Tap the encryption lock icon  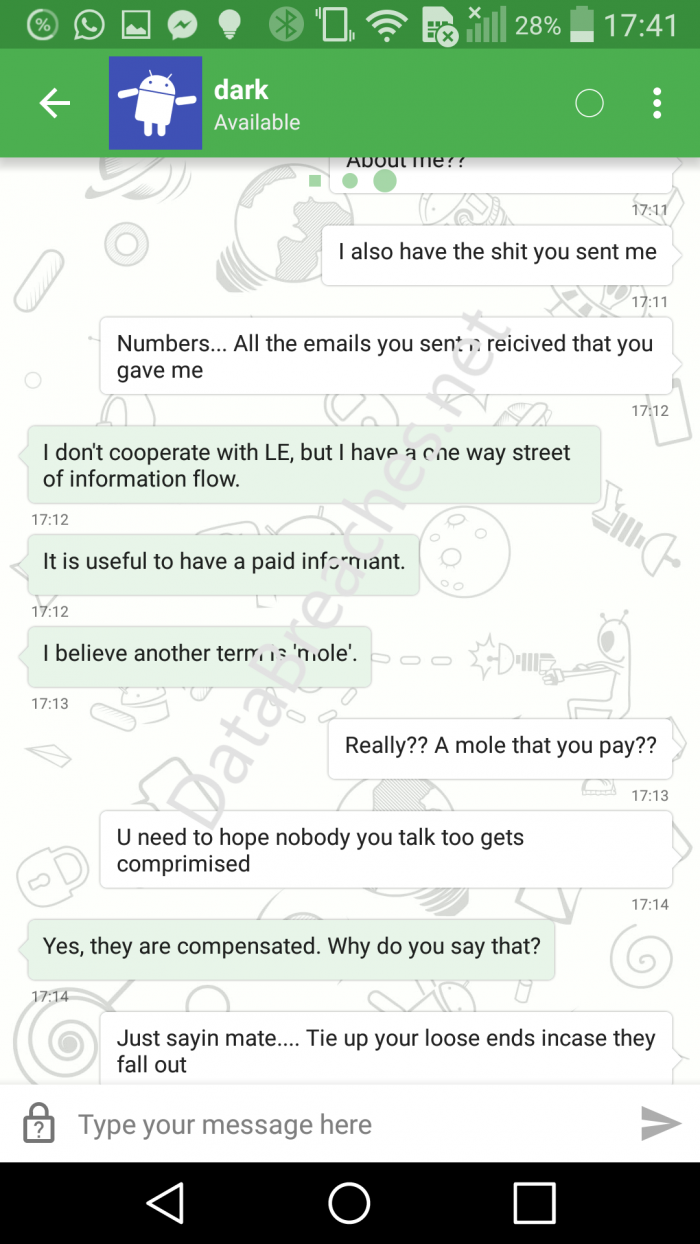(x=38, y=1123)
